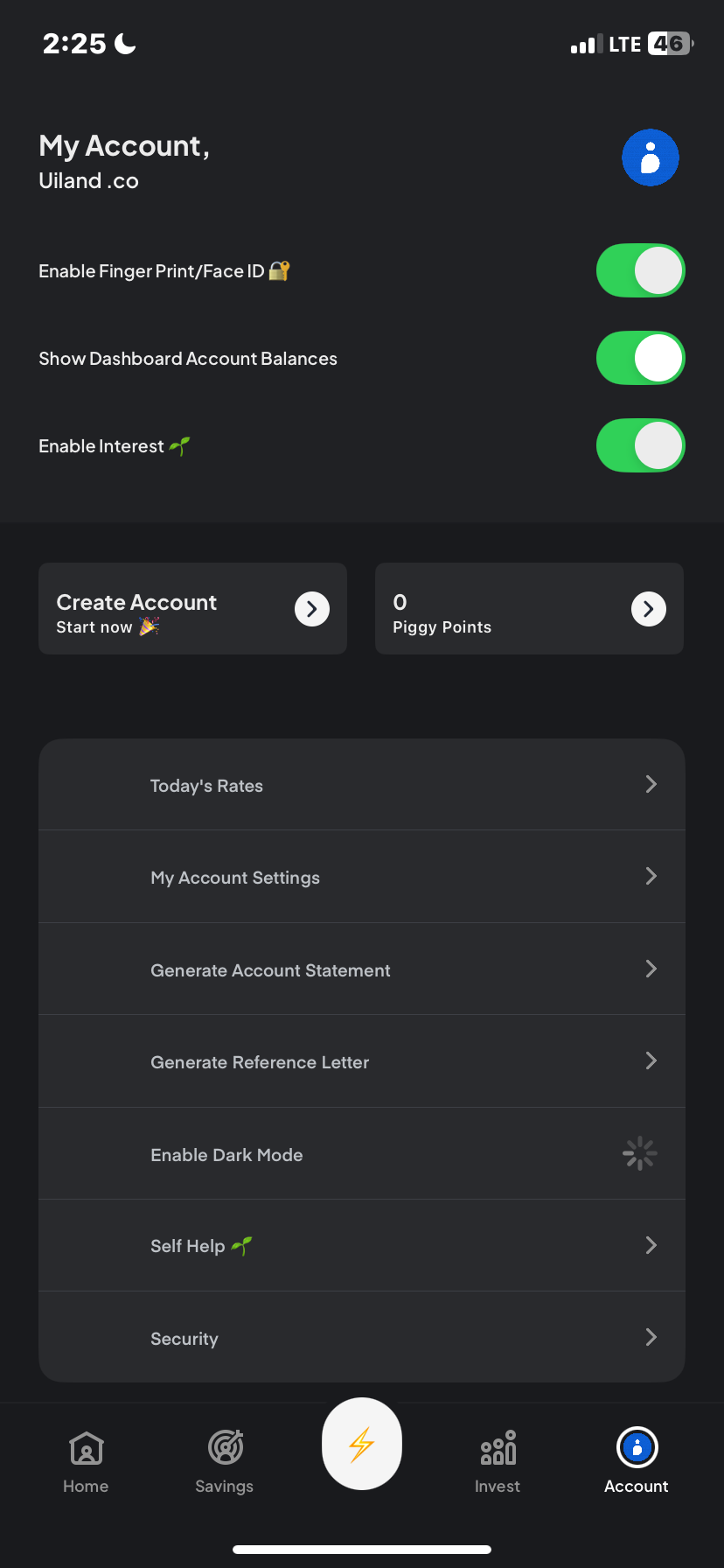
Task: Switch to the Savings tab
Action: [x=225, y=1461]
